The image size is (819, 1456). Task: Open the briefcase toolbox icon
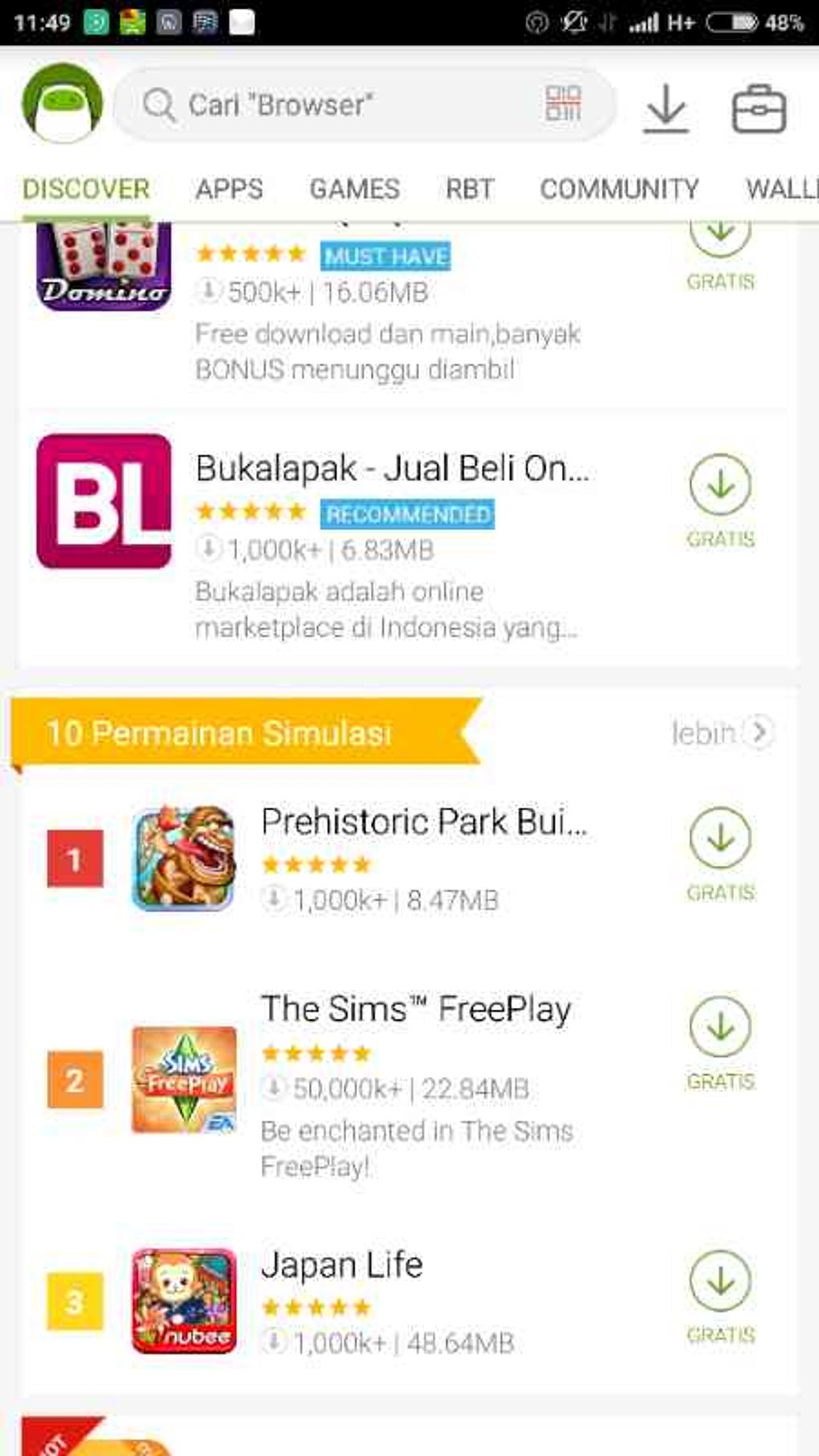tap(759, 108)
